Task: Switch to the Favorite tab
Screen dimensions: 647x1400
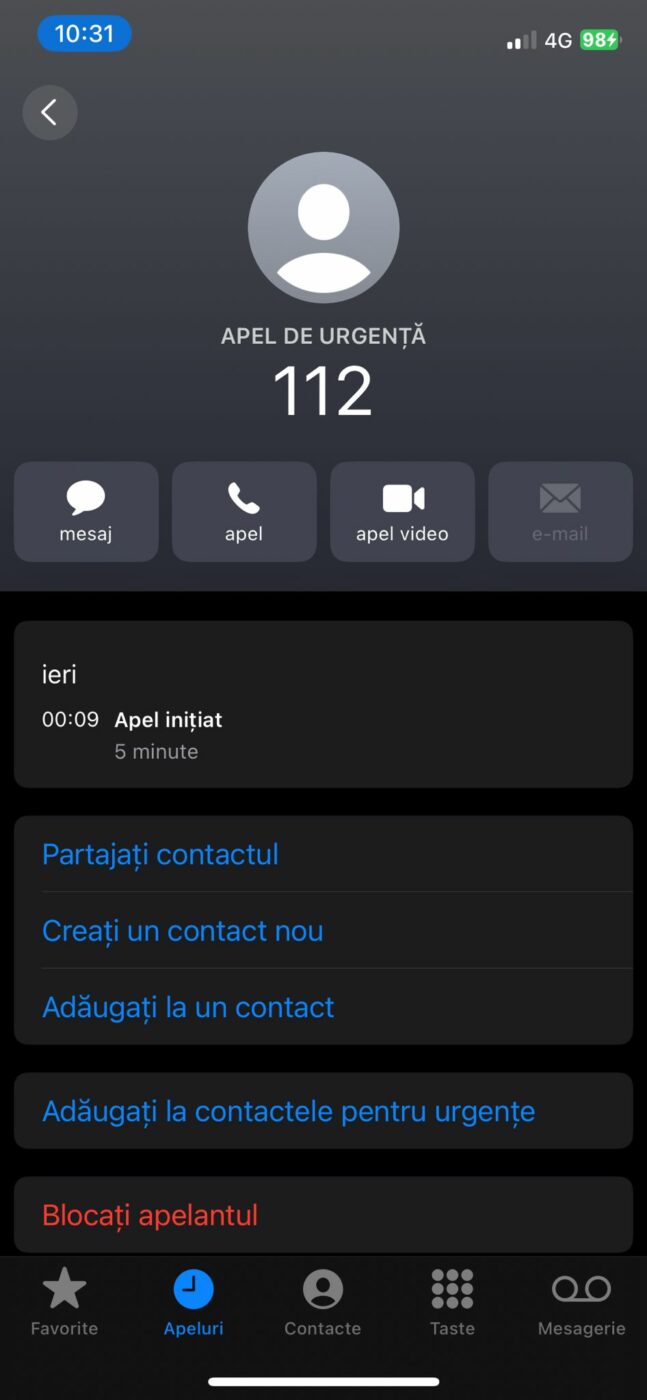Action: [64, 1303]
